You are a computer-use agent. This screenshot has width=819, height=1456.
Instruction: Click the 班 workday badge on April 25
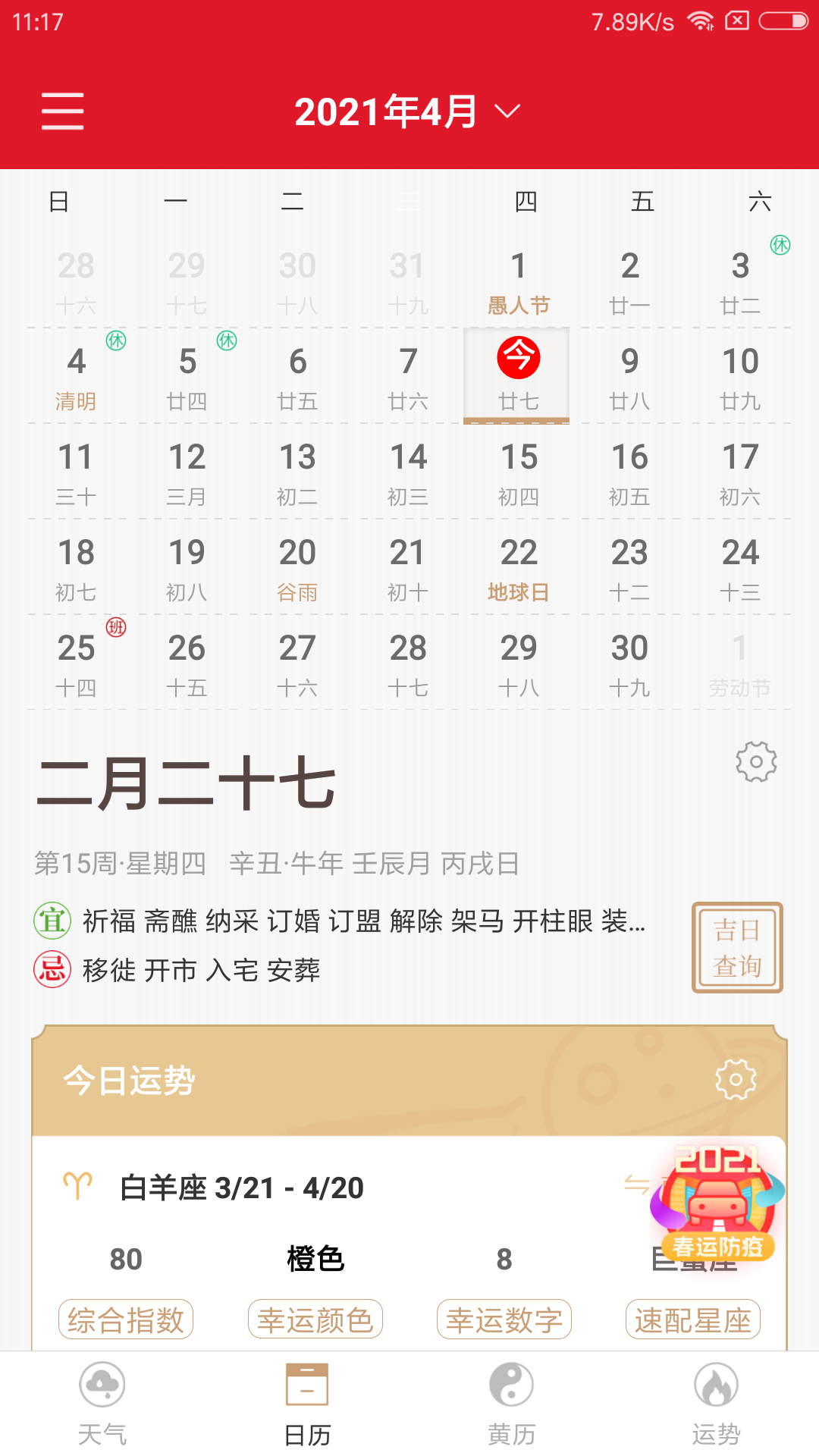tap(115, 627)
